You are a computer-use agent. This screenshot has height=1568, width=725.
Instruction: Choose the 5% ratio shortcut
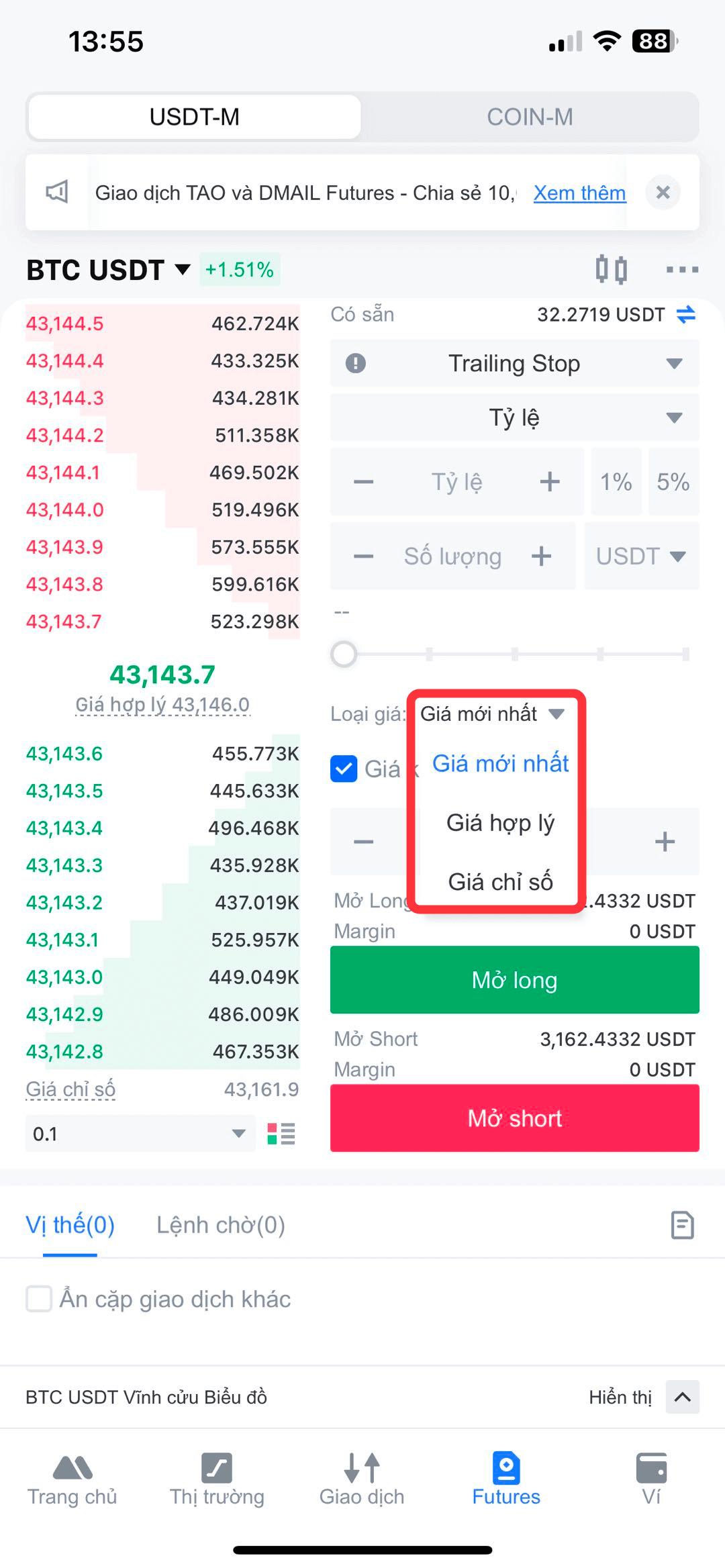tap(673, 482)
